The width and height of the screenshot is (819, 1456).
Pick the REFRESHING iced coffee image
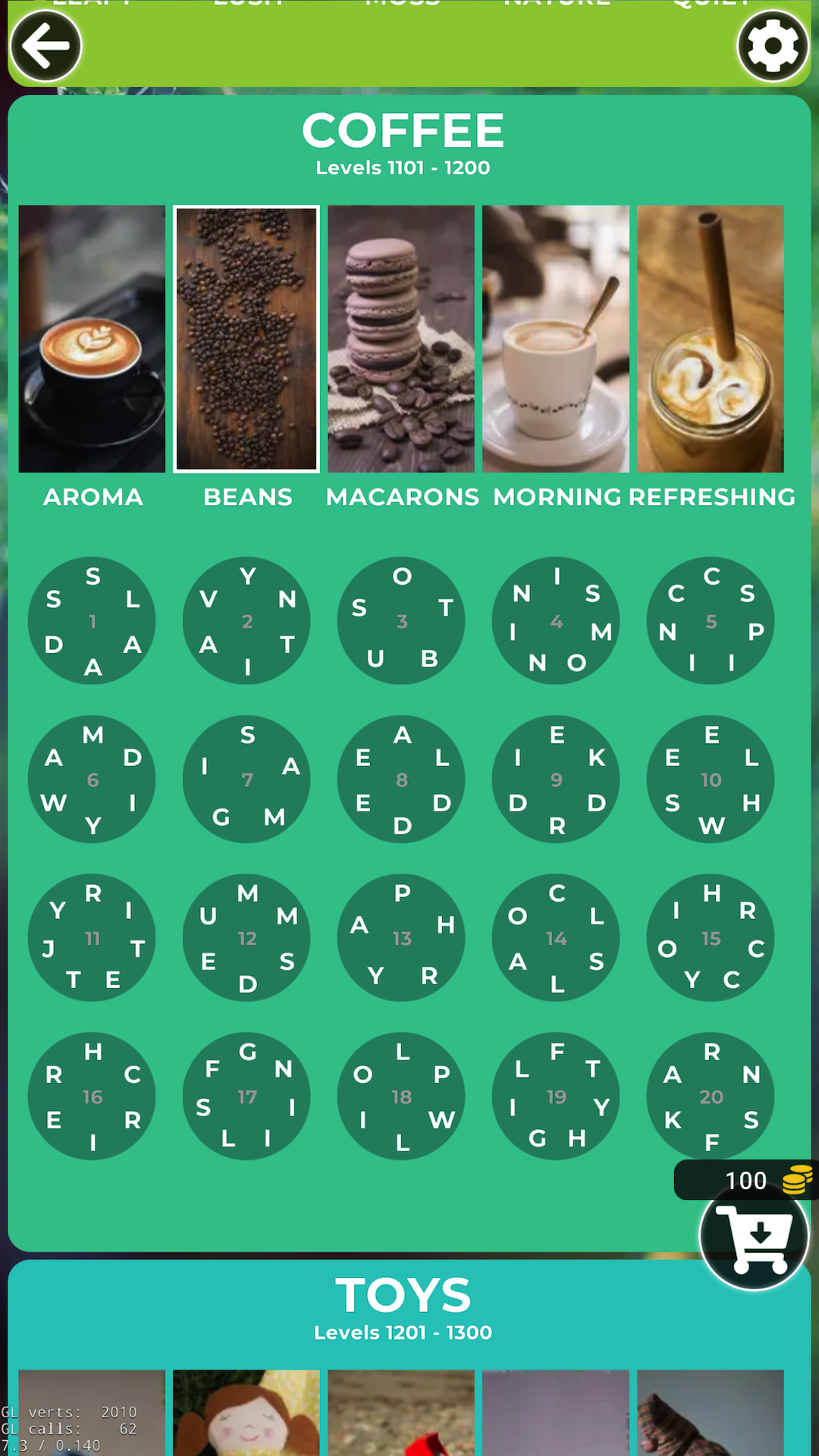click(x=711, y=339)
